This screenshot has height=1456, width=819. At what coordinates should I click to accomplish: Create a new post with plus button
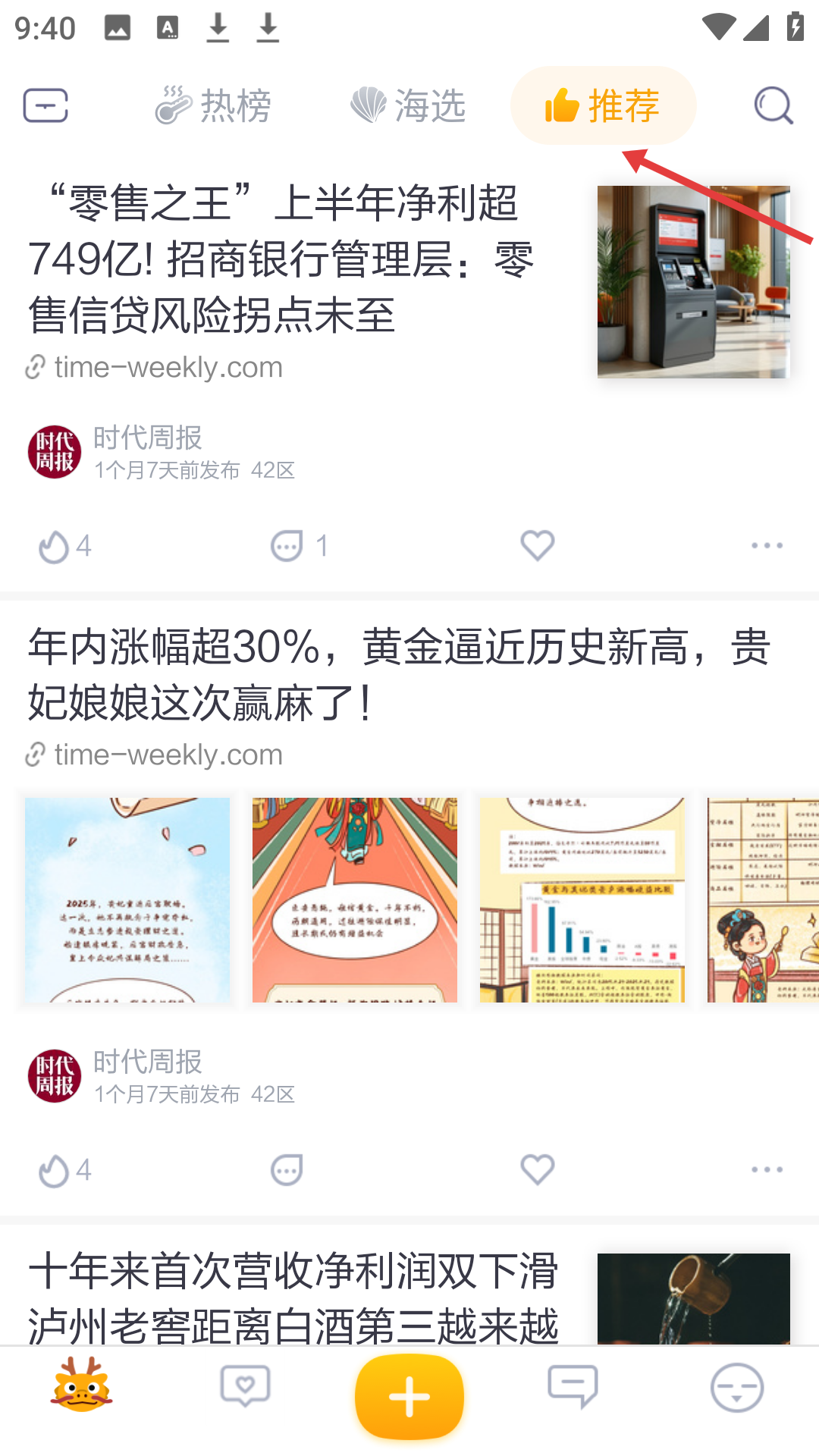[409, 1396]
